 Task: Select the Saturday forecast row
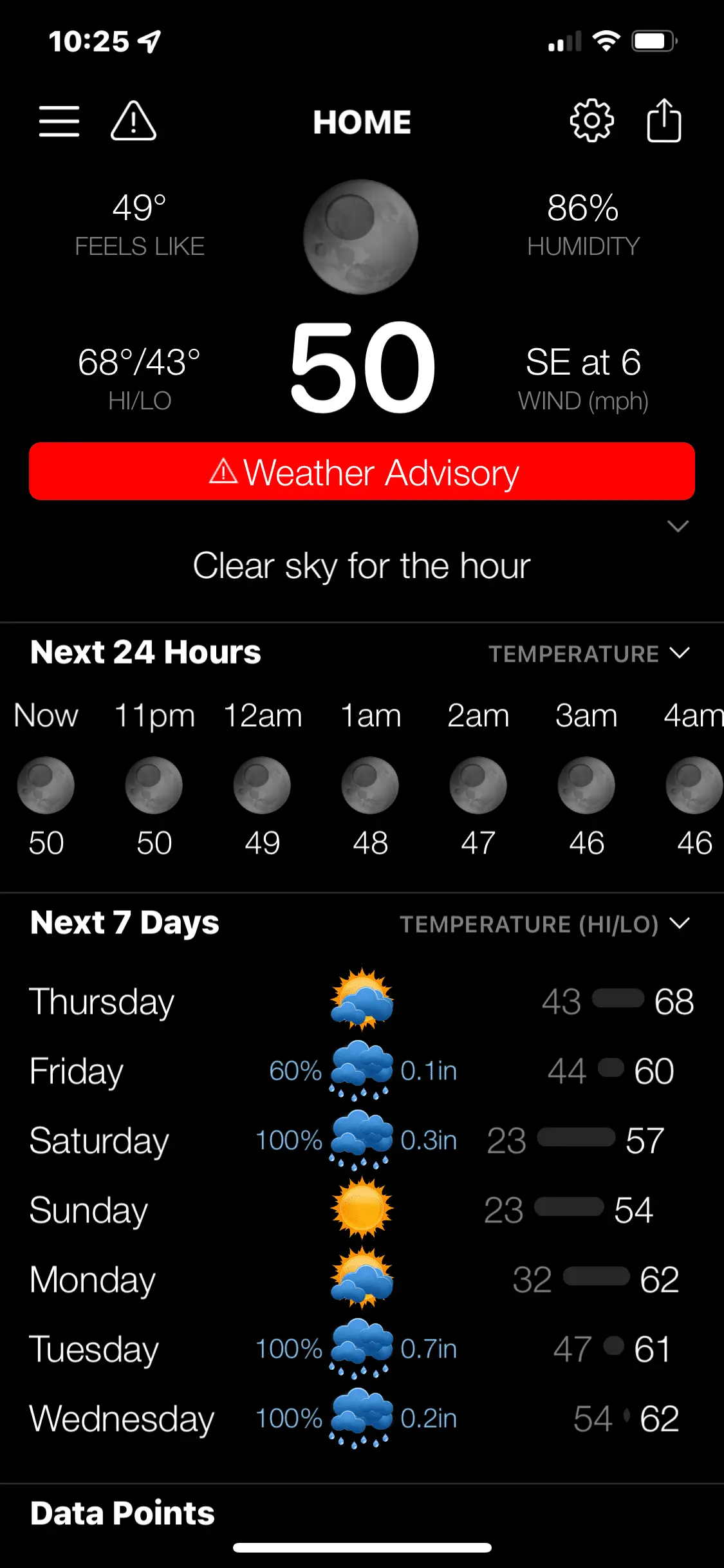362,1141
